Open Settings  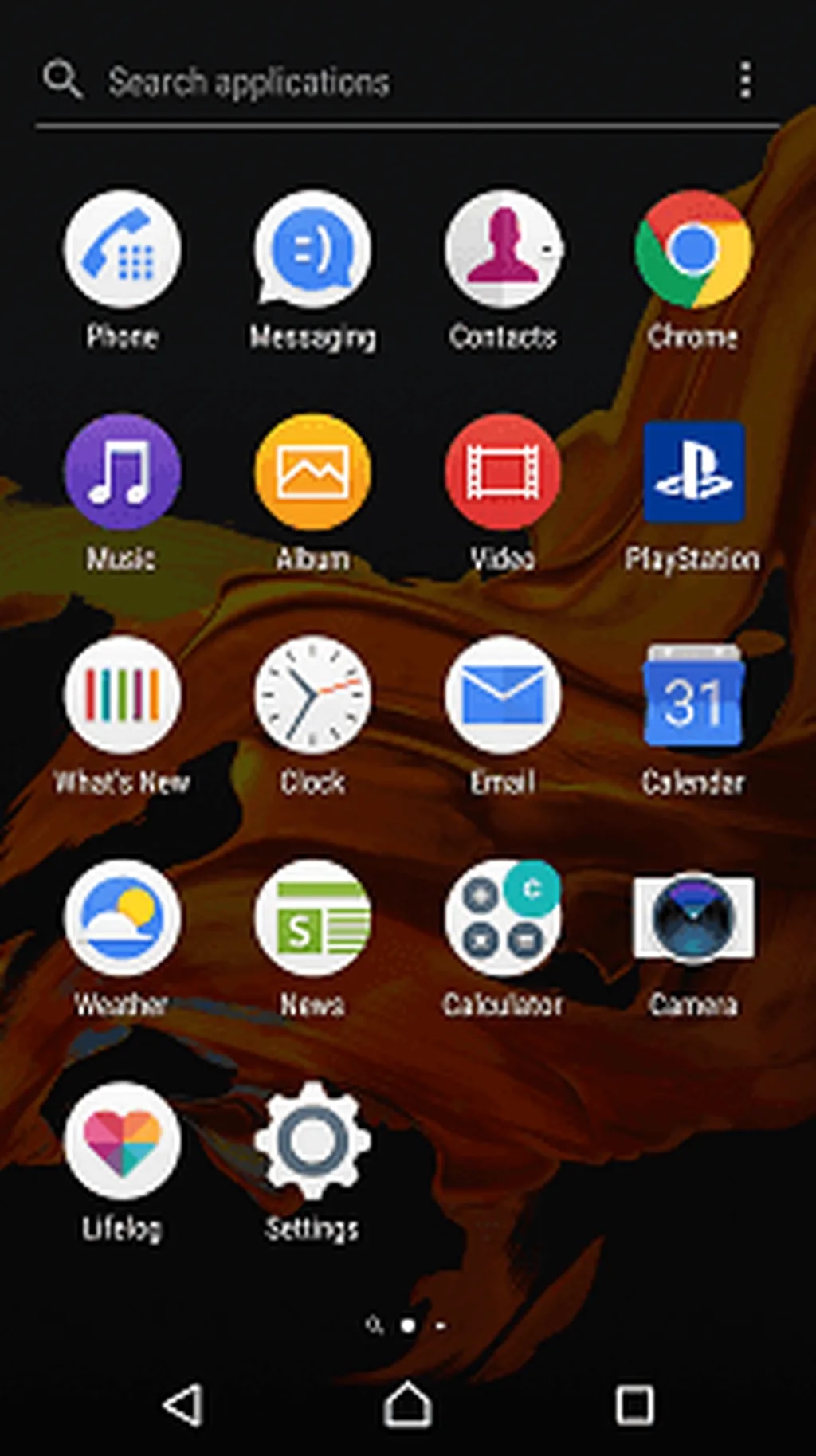point(312,1141)
